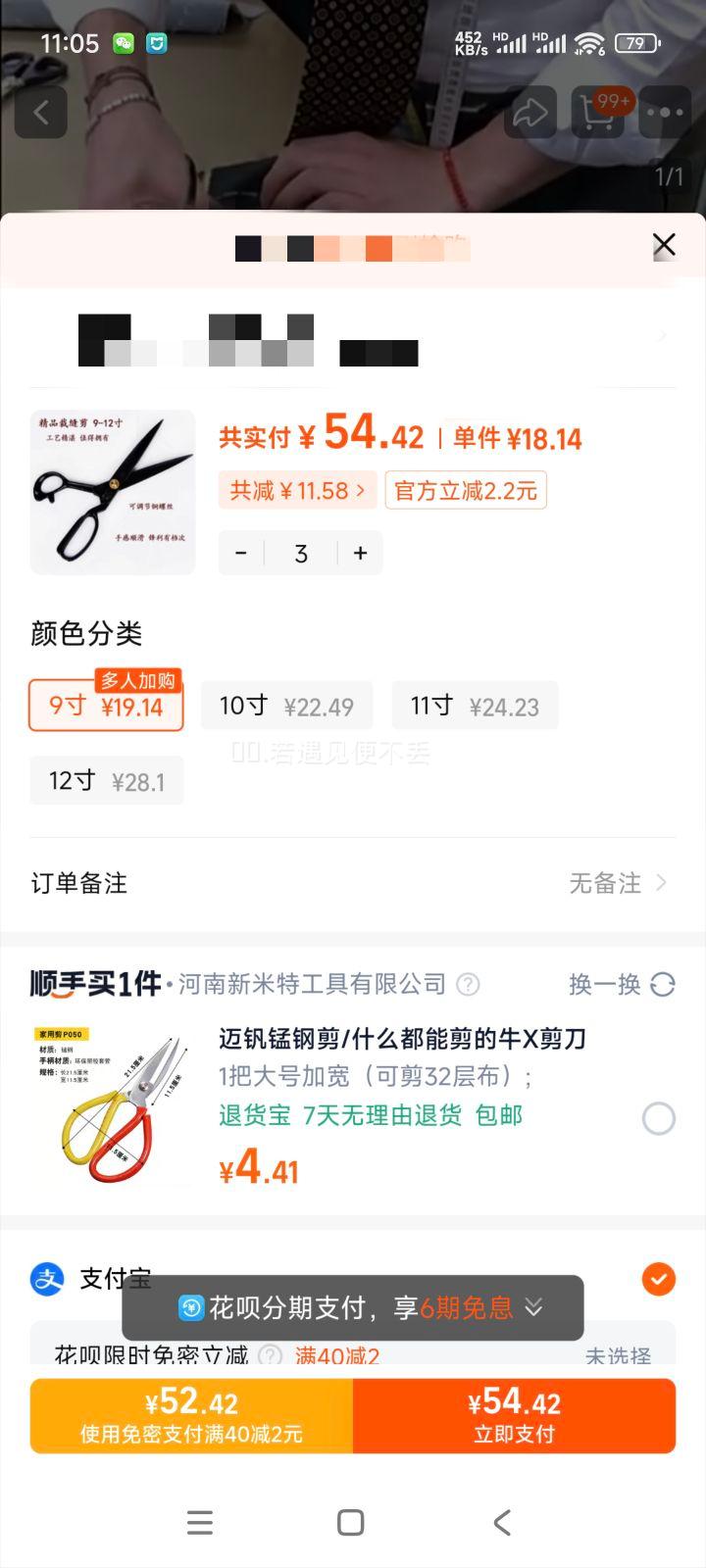Image resolution: width=706 pixels, height=1568 pixels.
Task: Select the 10寸 size option
Action: pos(285,706)
